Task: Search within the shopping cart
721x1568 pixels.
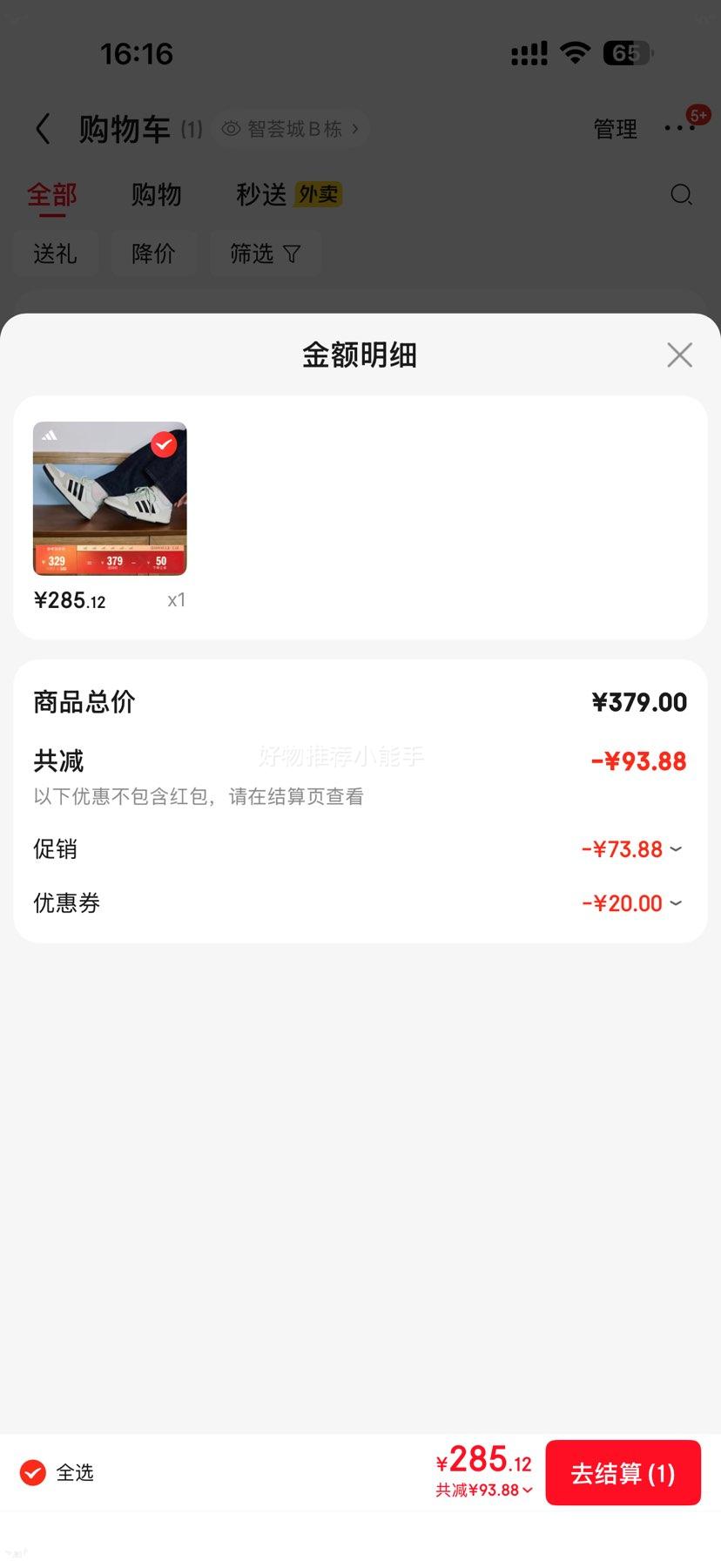Action: pyautogui.click(x=681, y=194)
